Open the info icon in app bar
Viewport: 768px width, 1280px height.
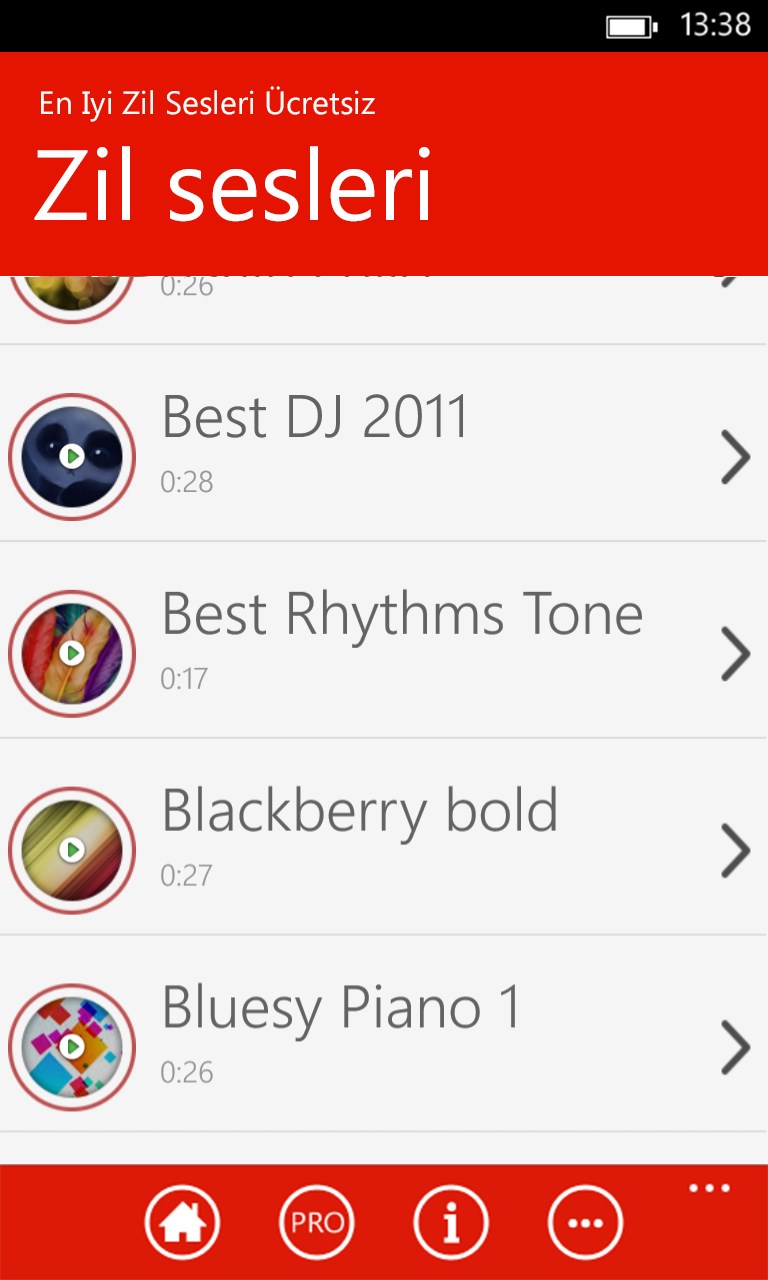point(451,1222)
